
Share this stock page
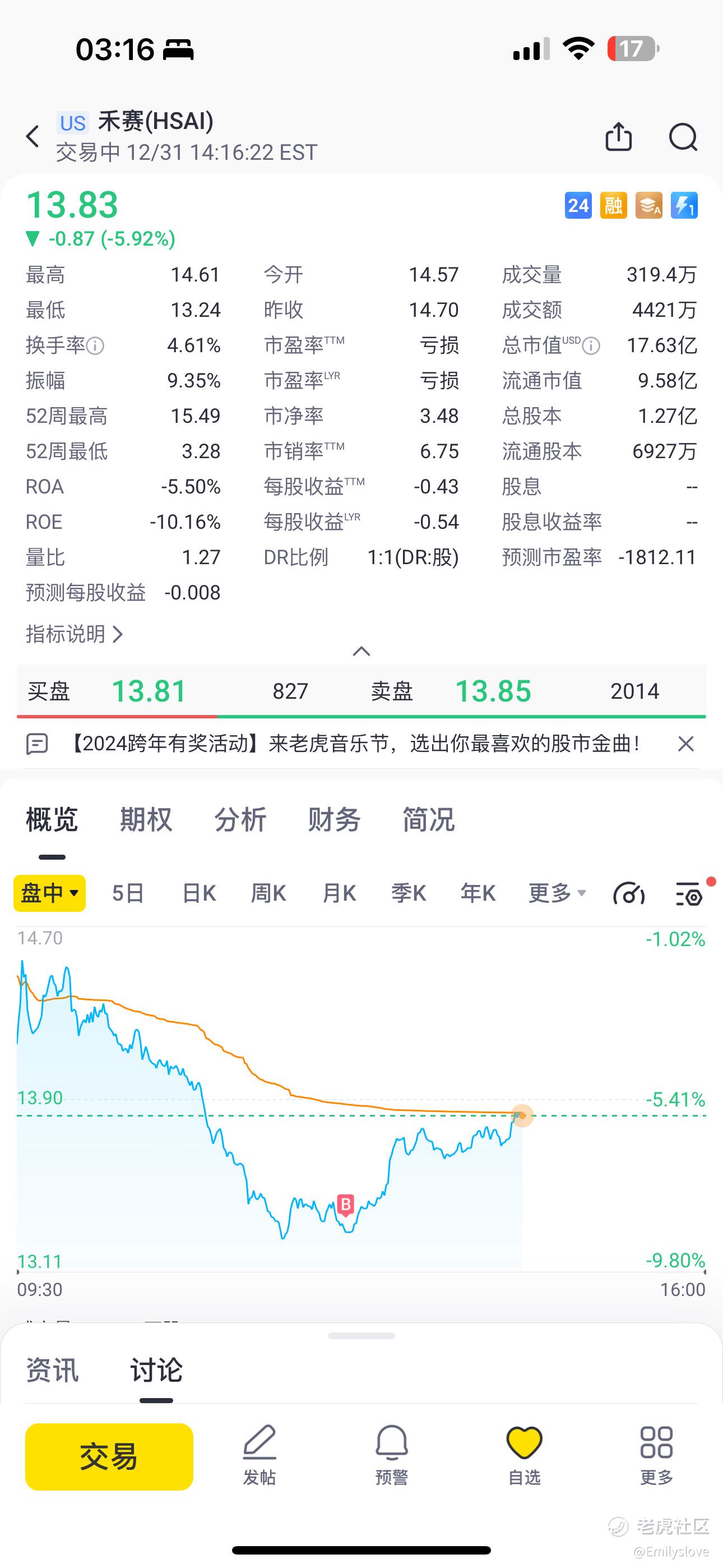click(618, 136)
